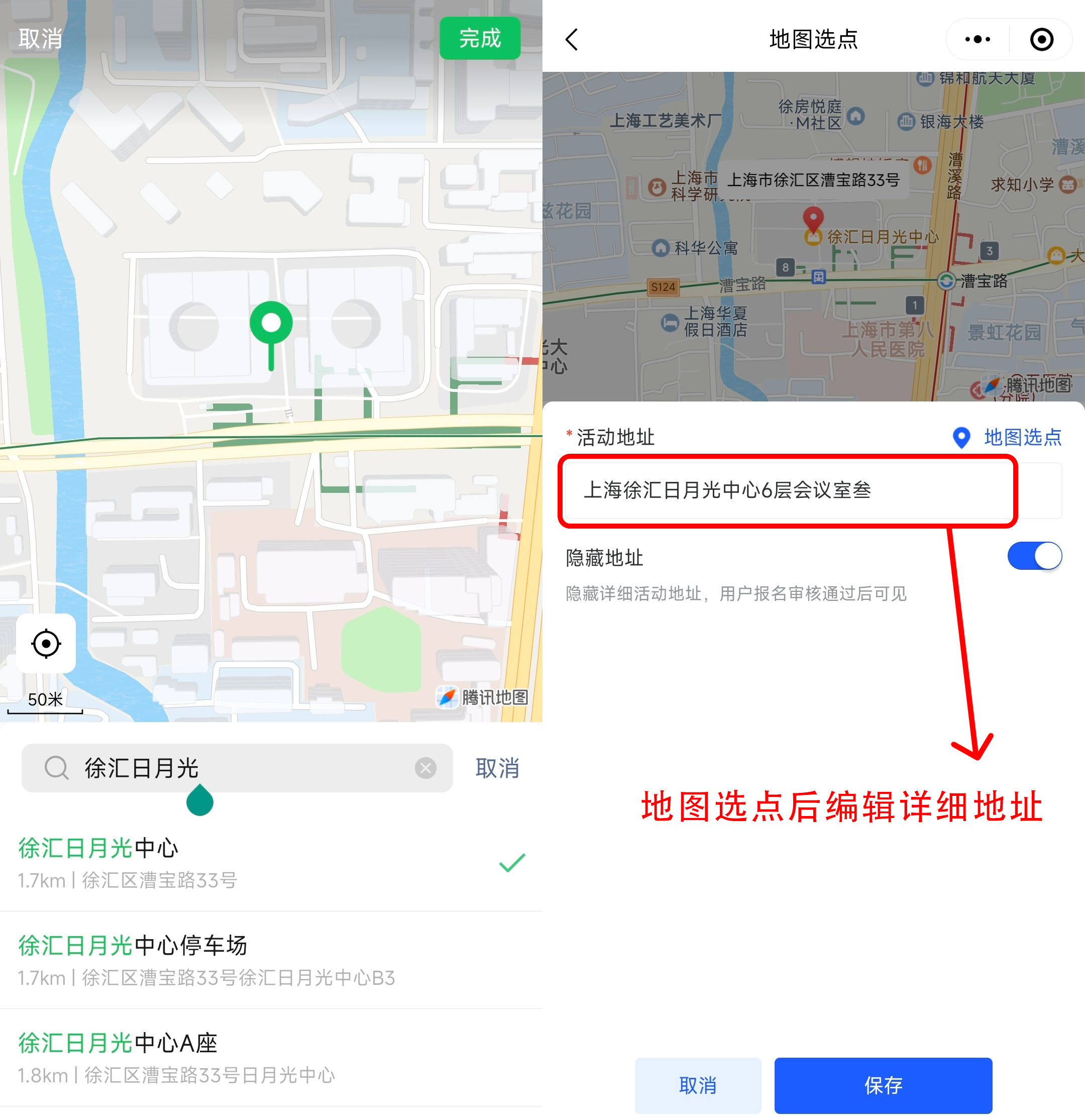The height and width of the screenshot is (1120, 1085).
Task: Select the 徐汇日月光中心停车场 result
Action: coord(257,960)
